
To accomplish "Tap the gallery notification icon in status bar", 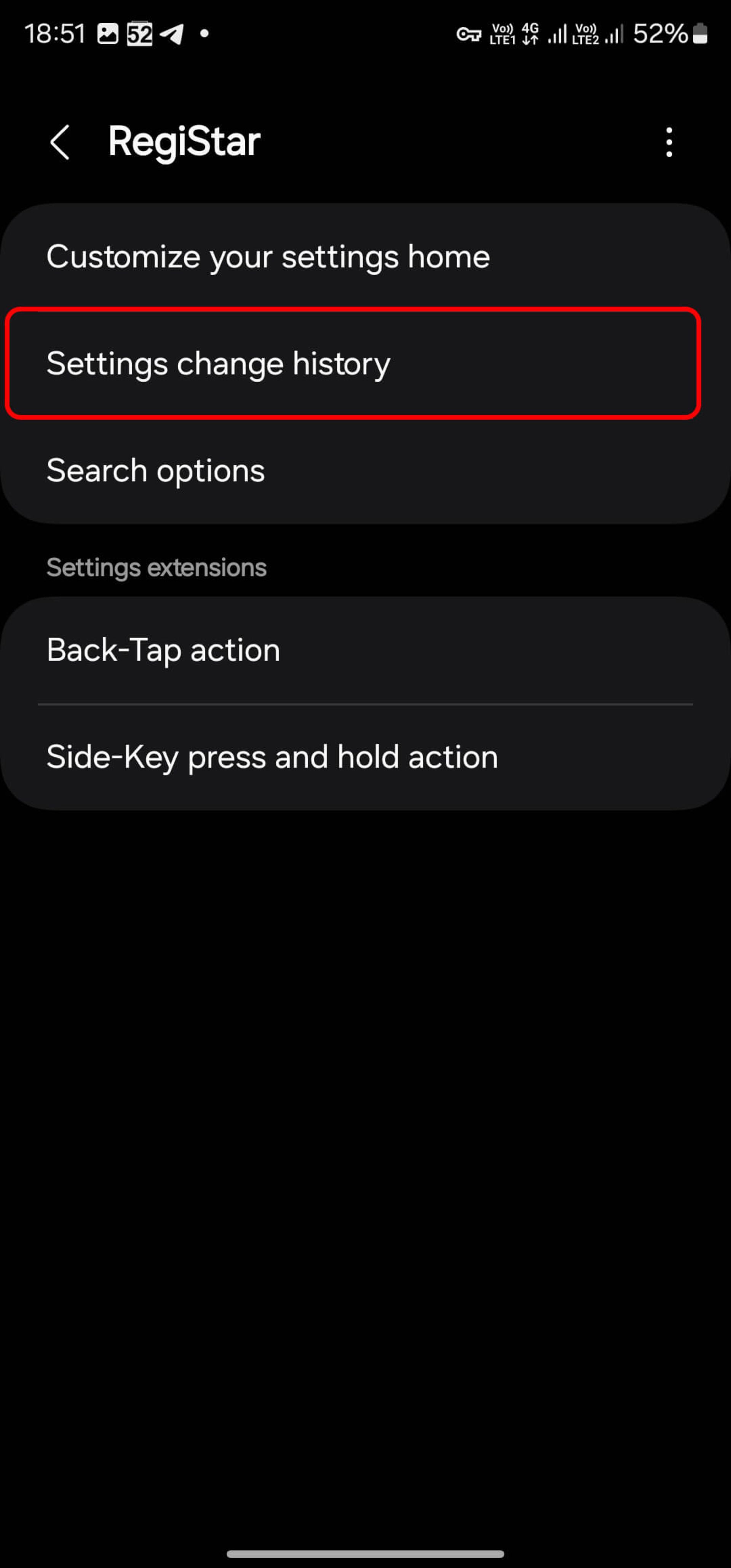I will tap(107, 34).
